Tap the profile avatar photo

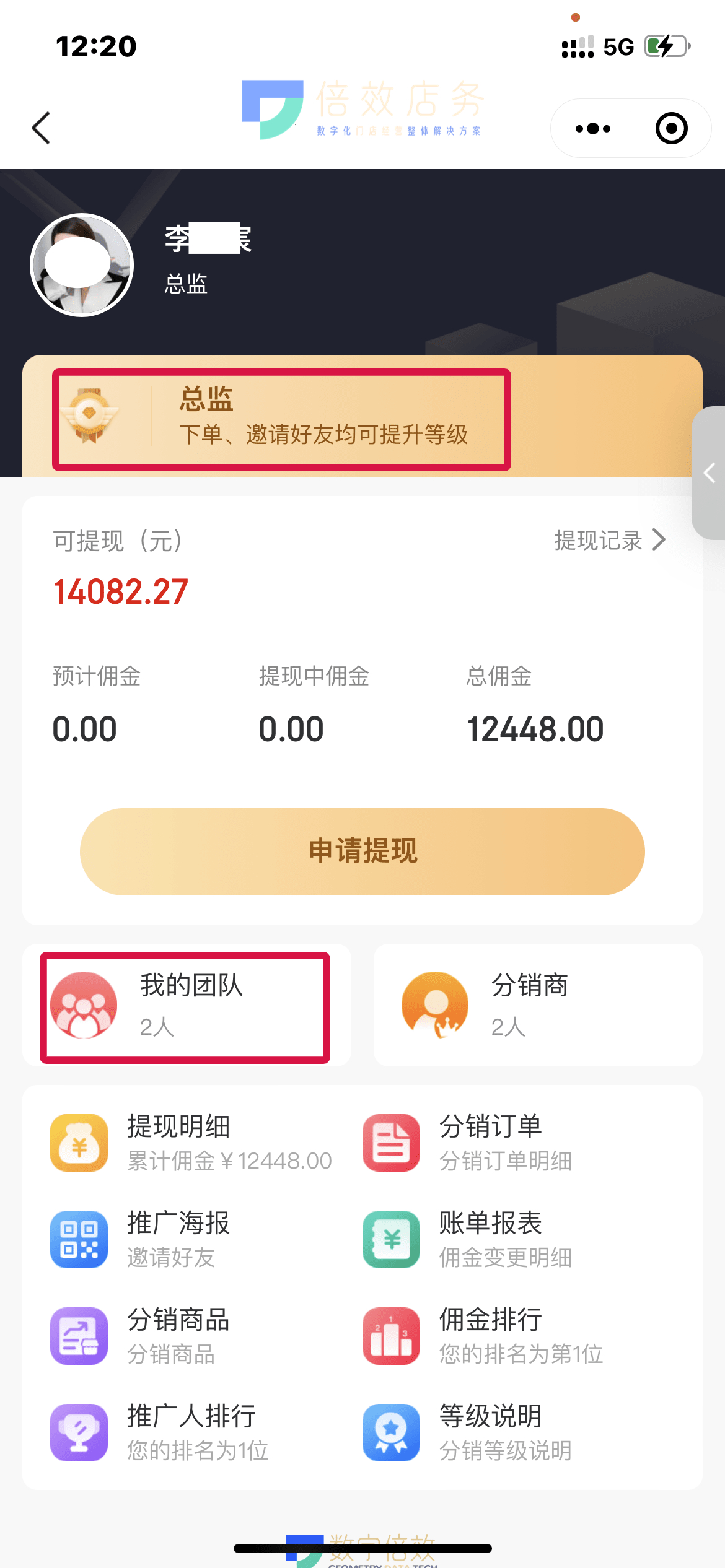point(82,265)
